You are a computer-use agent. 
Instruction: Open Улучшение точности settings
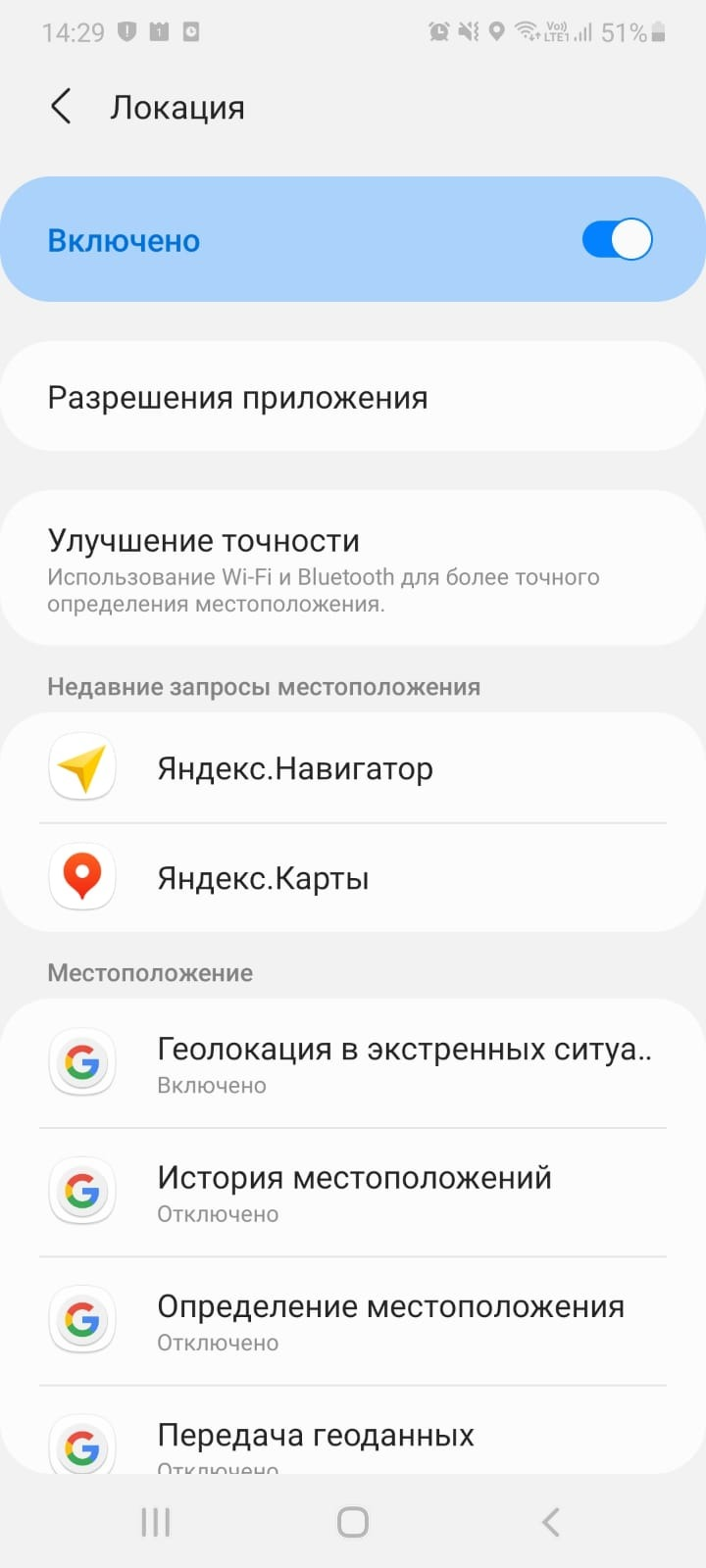click(x=353, y=569)
